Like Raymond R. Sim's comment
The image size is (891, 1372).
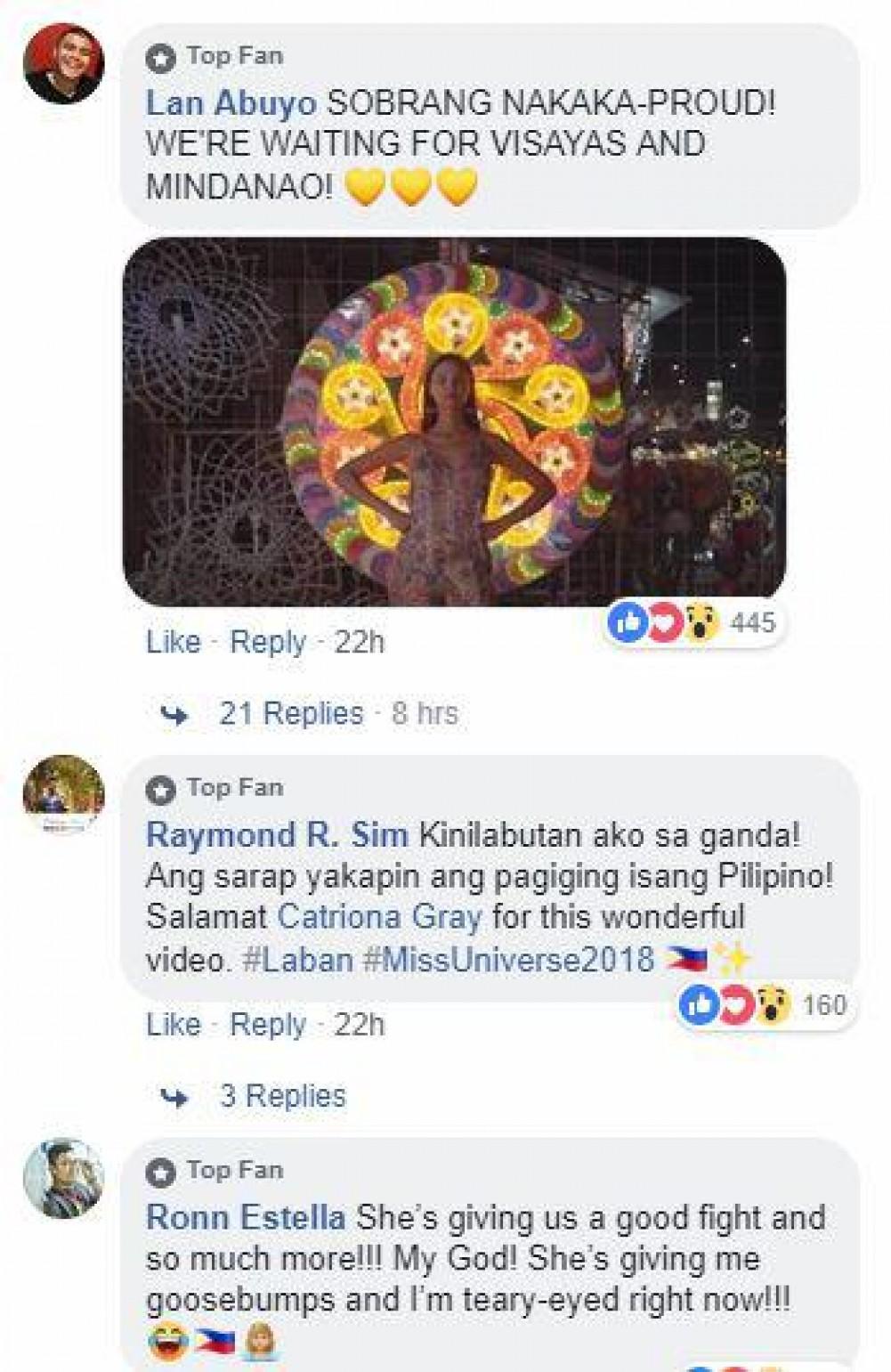(x=173, y=1025)
